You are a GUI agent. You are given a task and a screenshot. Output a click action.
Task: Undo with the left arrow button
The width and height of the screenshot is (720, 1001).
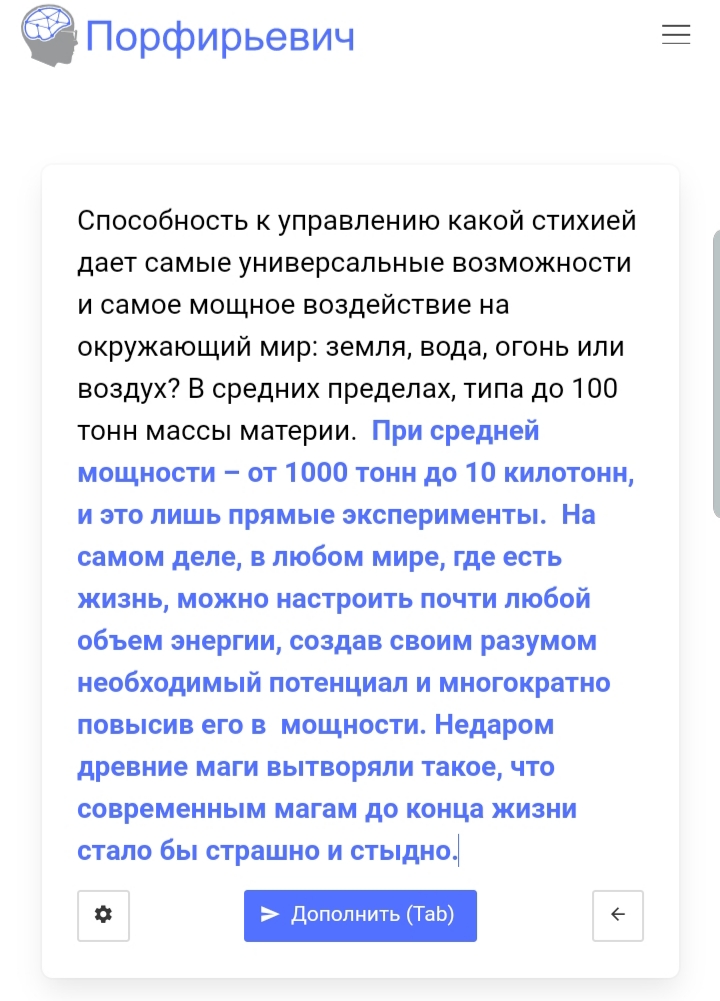(x=617, y=915)
